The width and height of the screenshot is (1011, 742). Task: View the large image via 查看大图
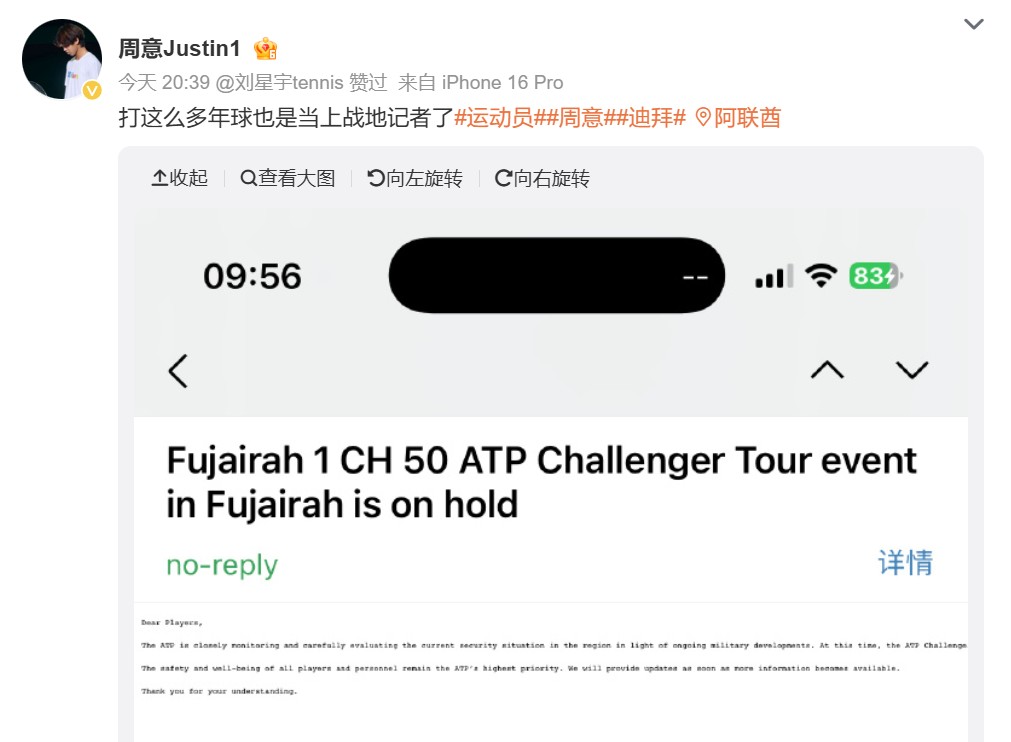pos(288,178)
